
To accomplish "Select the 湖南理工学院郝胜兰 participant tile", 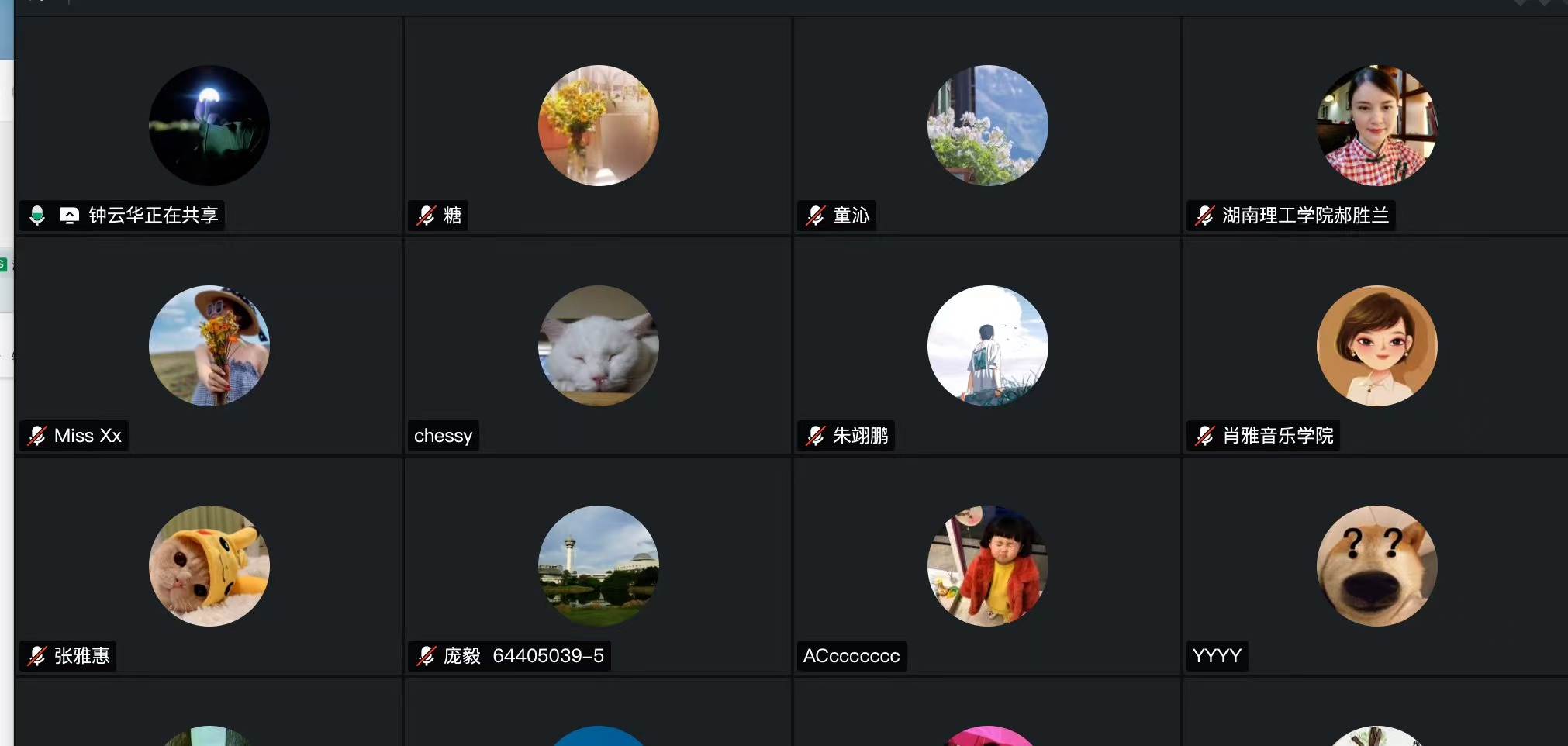I will [x=1376, y=126].
